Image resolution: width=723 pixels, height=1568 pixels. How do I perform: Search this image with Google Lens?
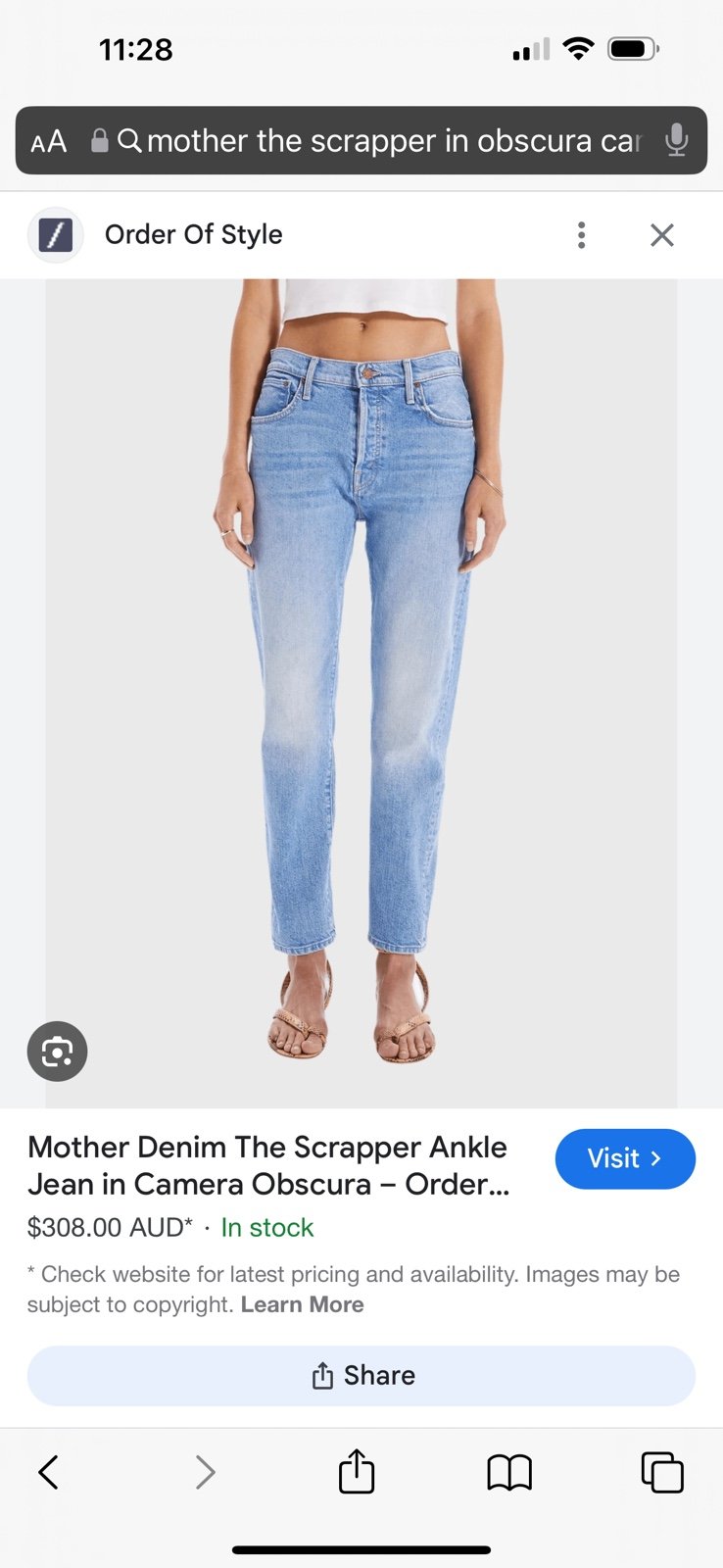pyautogui.click(x=57, y=1052)
